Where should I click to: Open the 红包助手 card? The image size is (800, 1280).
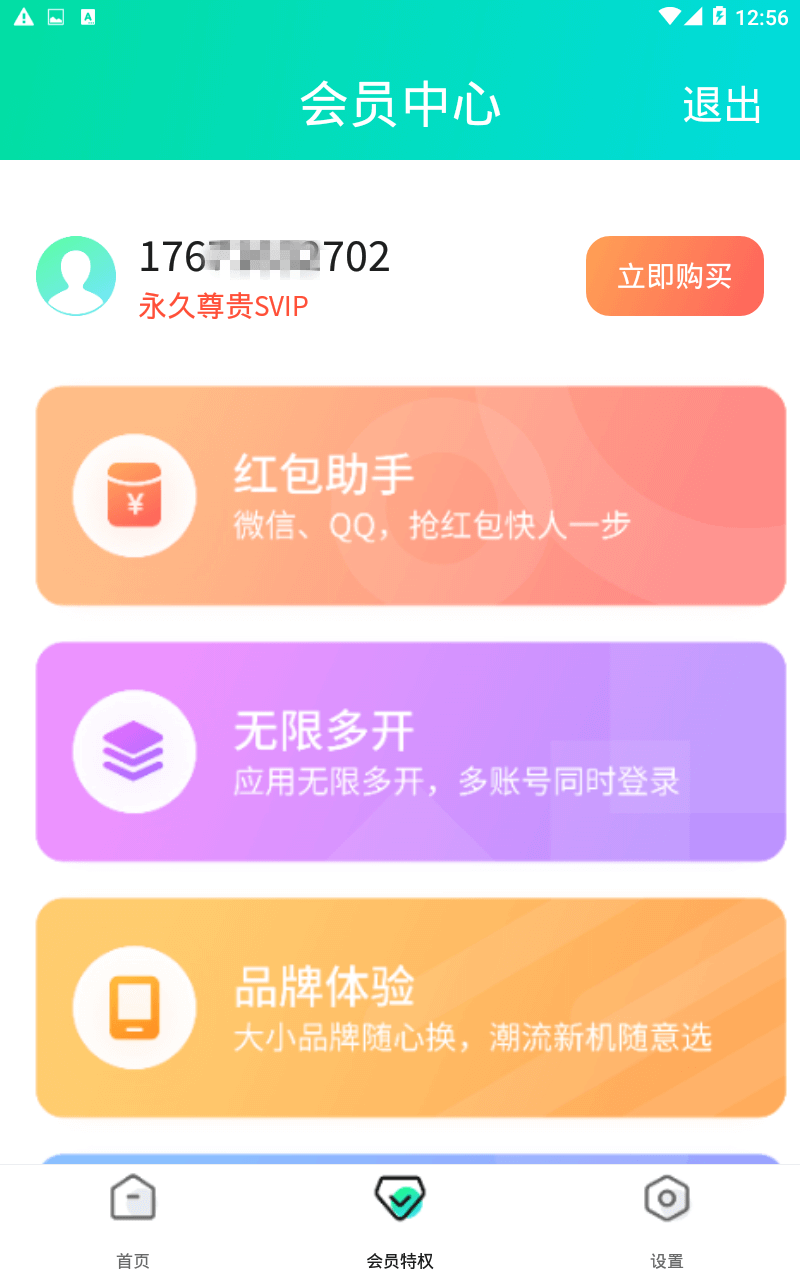click(411, 496)
